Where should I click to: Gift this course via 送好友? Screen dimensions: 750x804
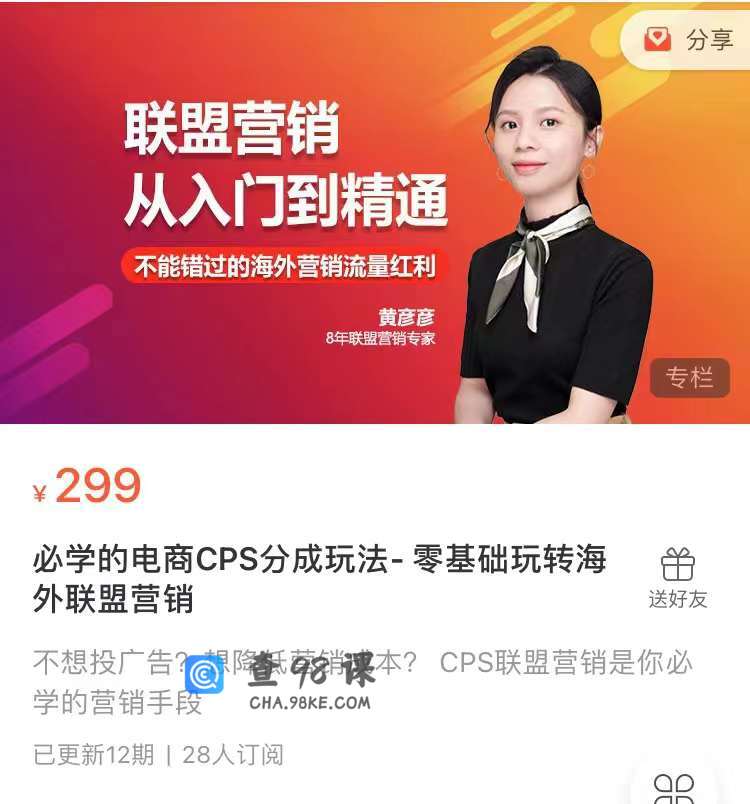click(677, 578)
